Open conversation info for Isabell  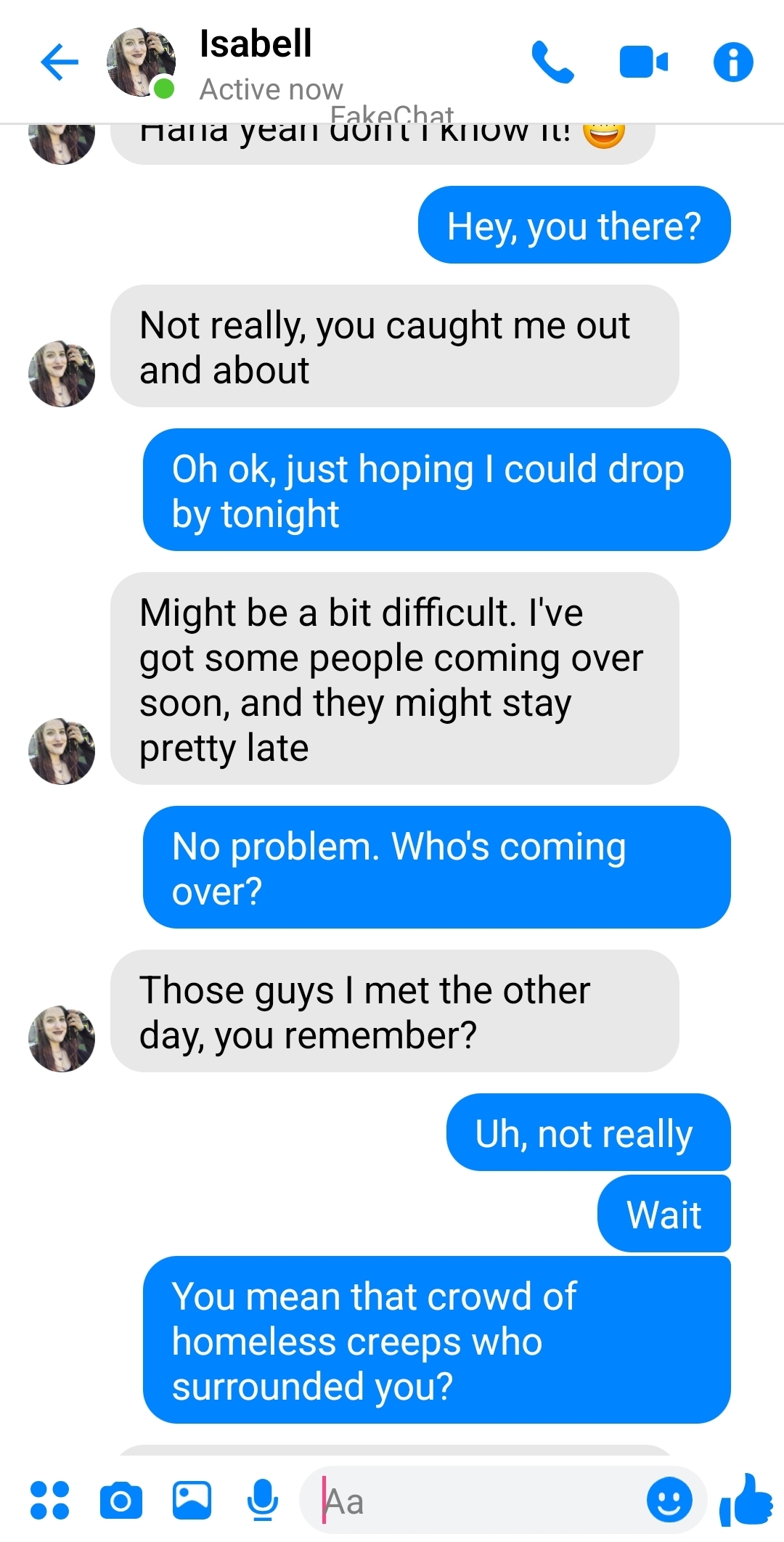tap(733, 62)
